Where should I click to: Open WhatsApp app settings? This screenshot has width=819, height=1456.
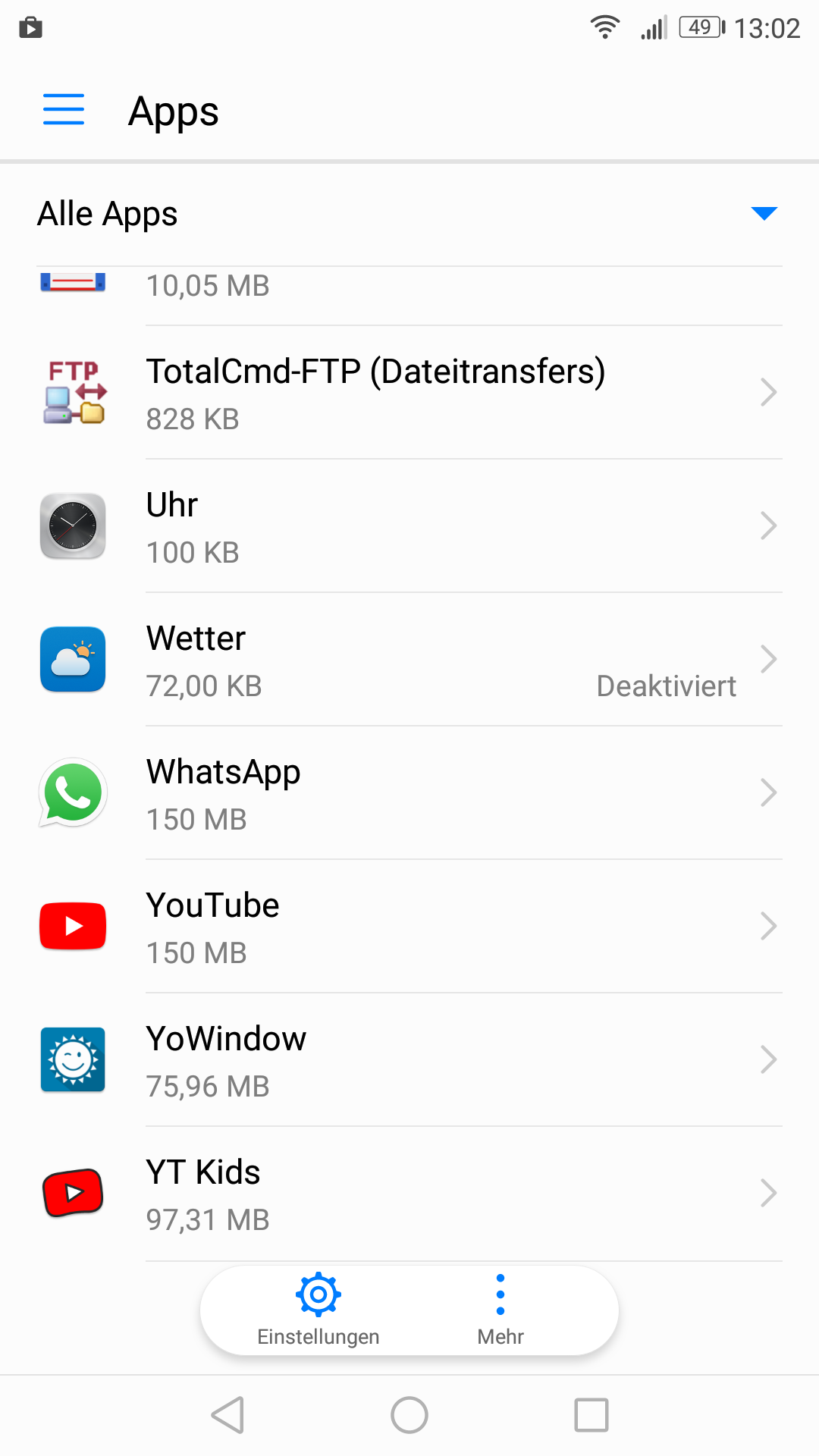(409, 793)
